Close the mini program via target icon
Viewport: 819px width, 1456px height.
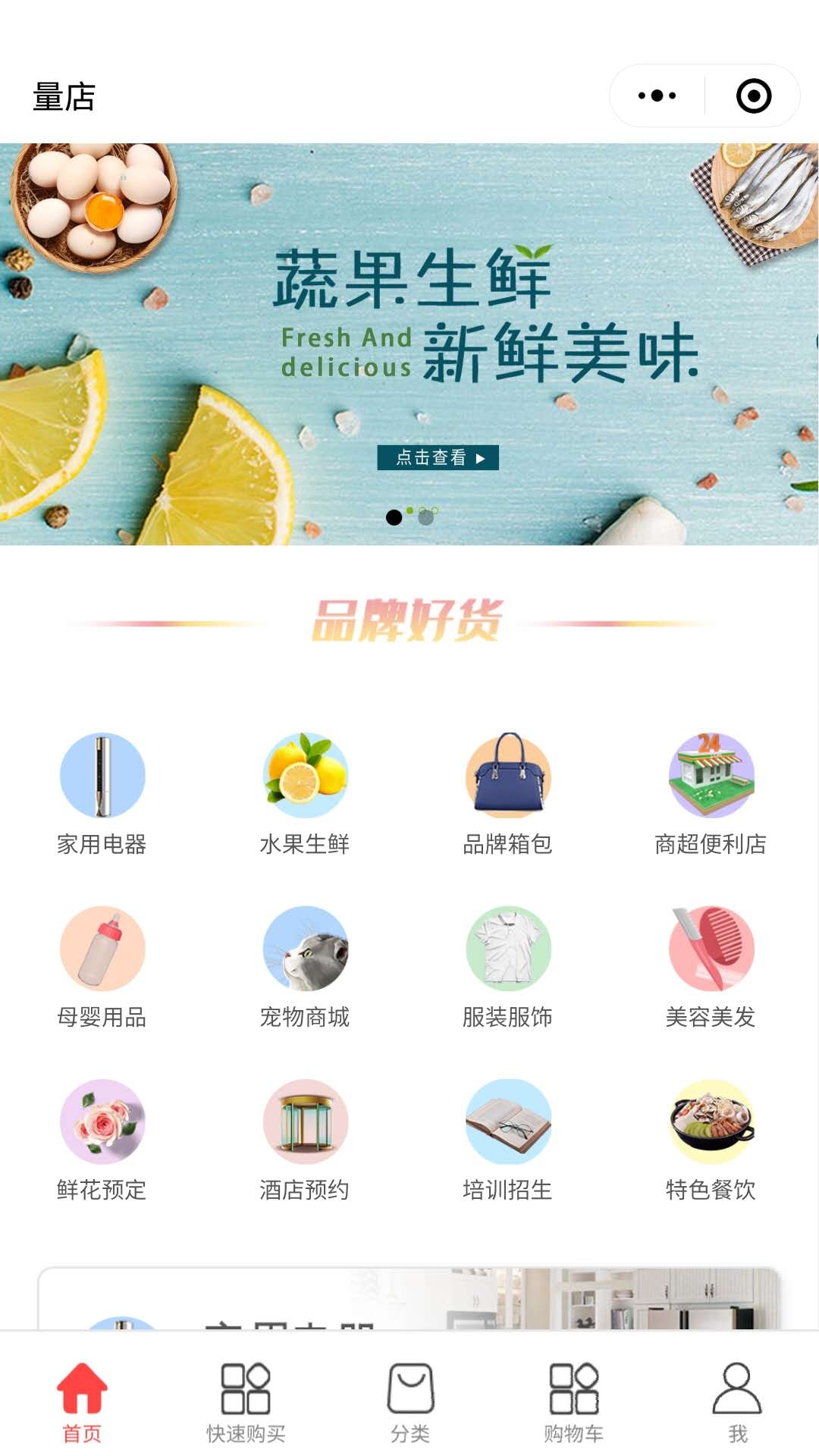[x=753, y=96]
